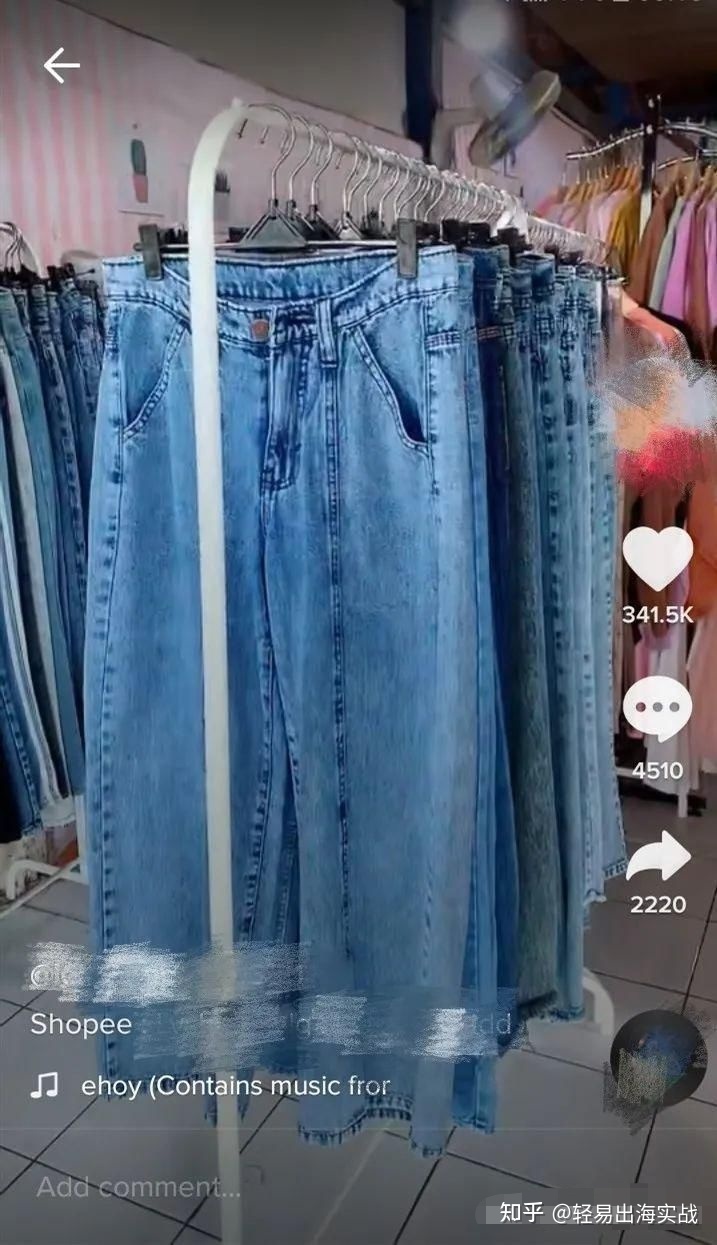Like this jeans video
This screenshot has height=1245, width=717.
pos(657,558)
